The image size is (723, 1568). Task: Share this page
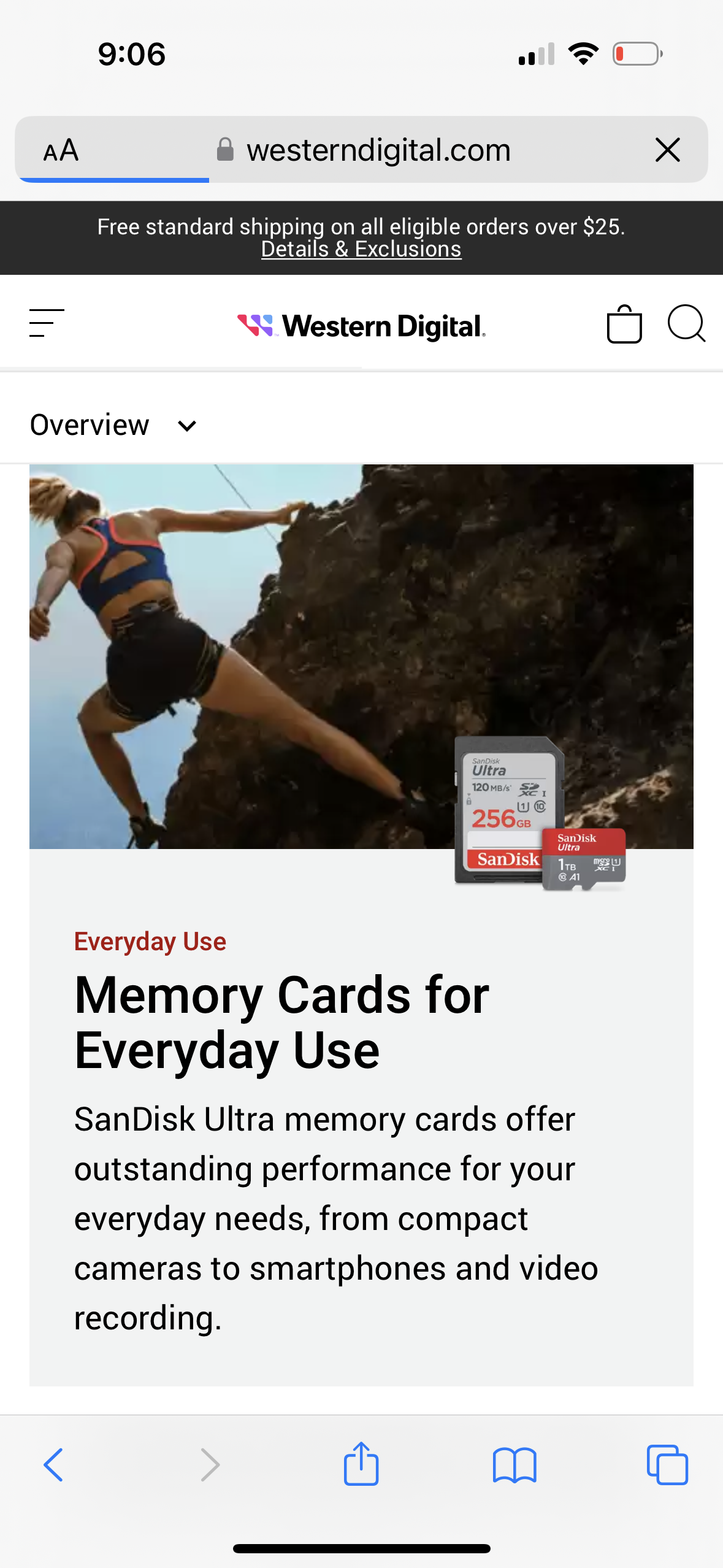pos(361,1463)
